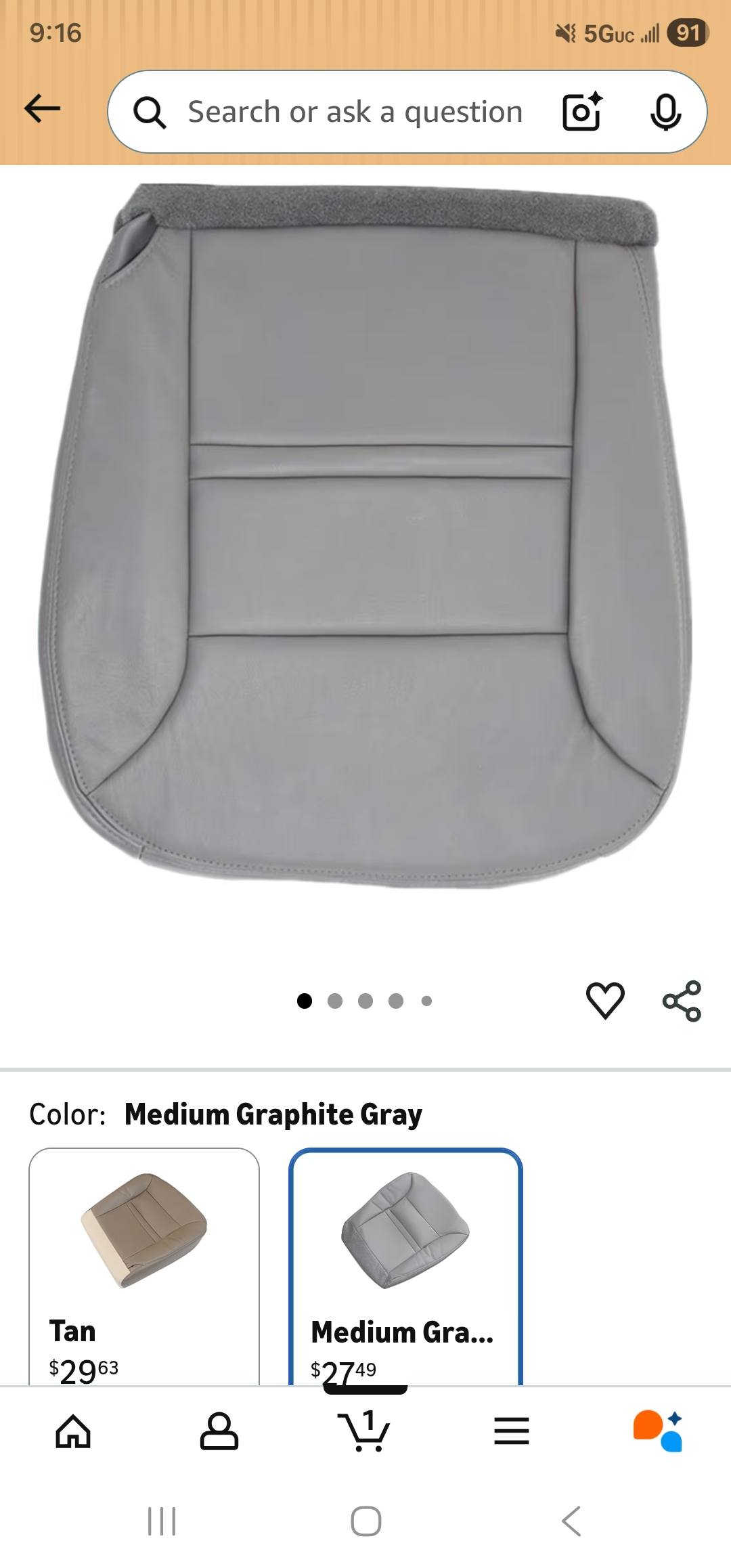Image resolution: width=731 pixels, height=1568 pixels.
Task: Go back using the top arrow
Action: pyautogui.click(x=42, y=109)
